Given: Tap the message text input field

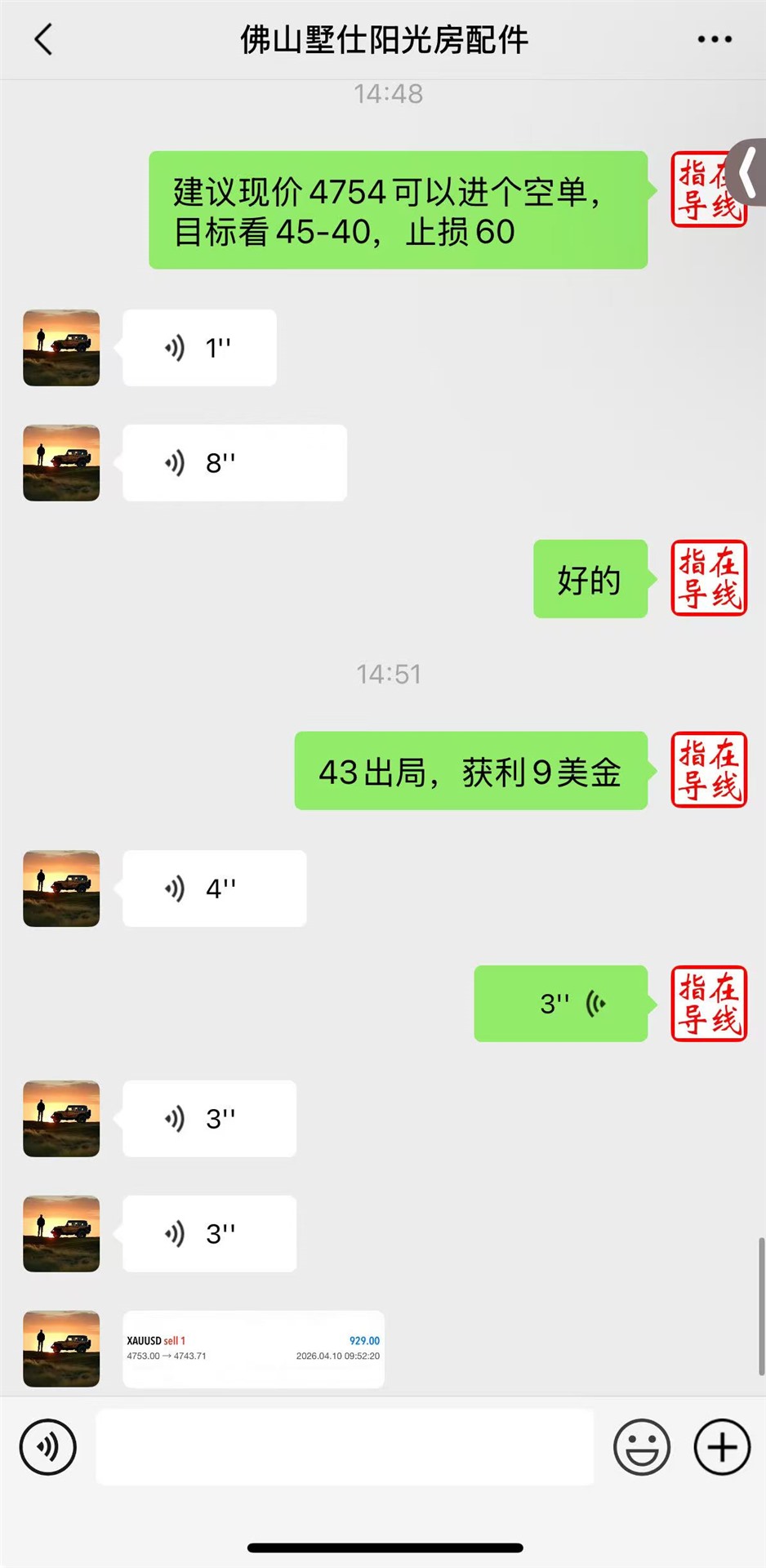Looking at the screenshot, I should (x=345, y=1446).
